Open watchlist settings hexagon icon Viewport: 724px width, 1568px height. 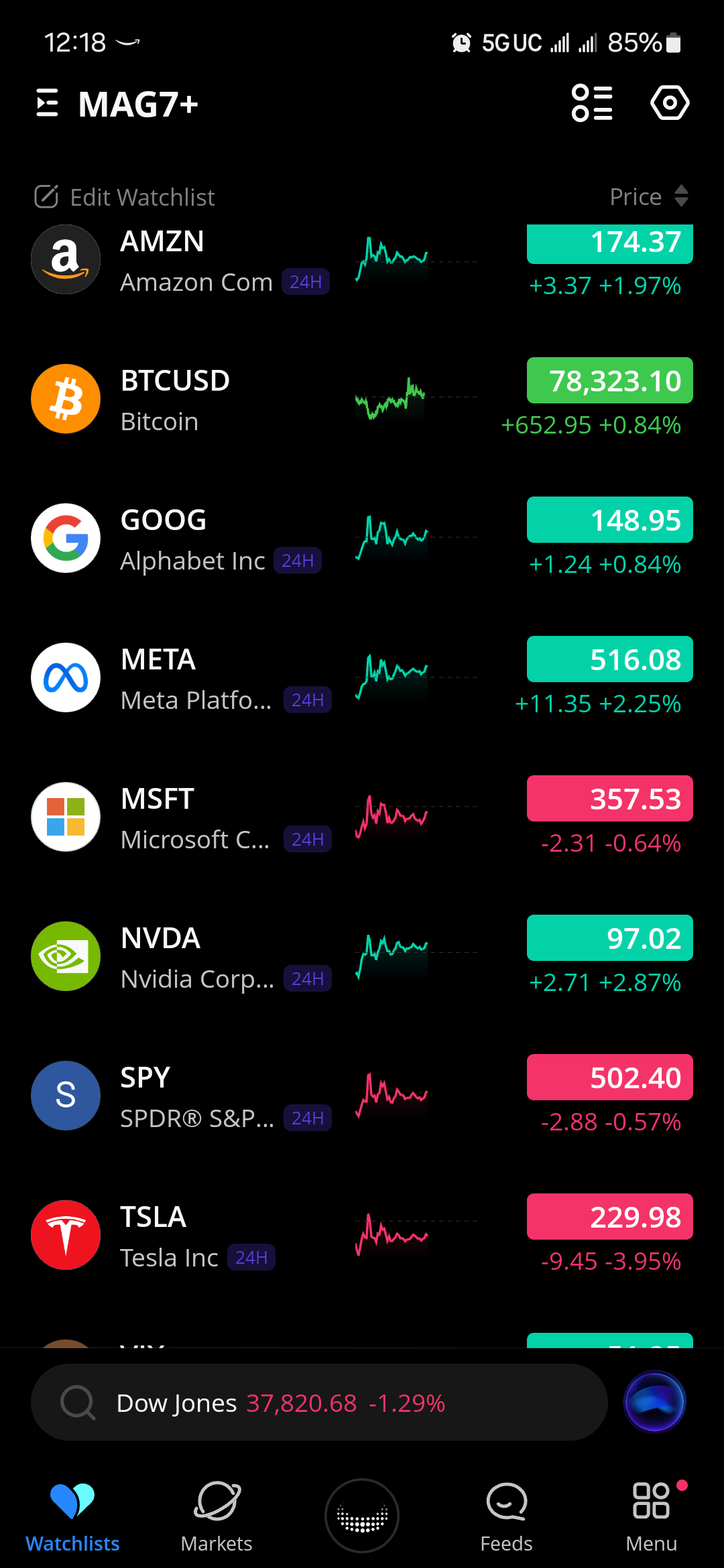(669, 103)
